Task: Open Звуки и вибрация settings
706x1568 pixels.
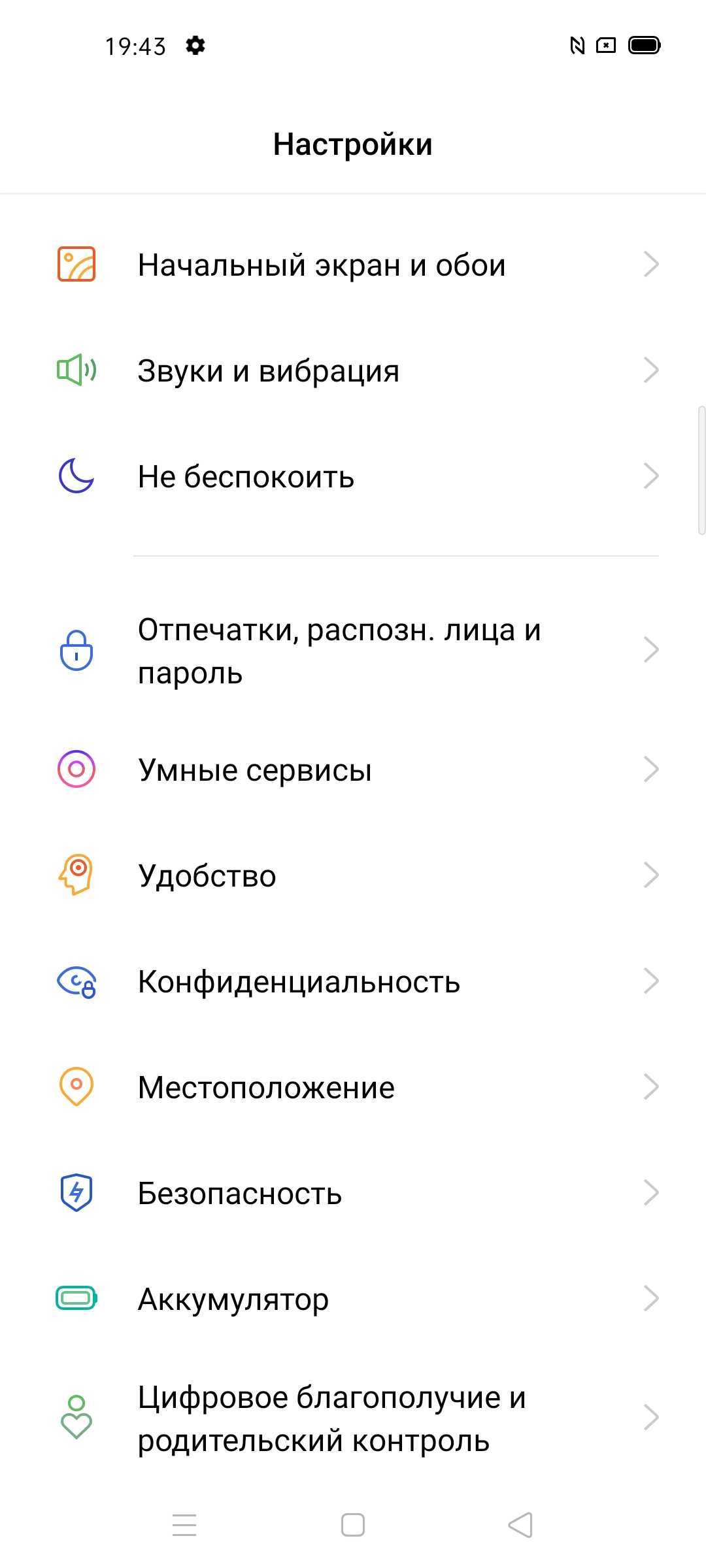Action: [353, 370]
